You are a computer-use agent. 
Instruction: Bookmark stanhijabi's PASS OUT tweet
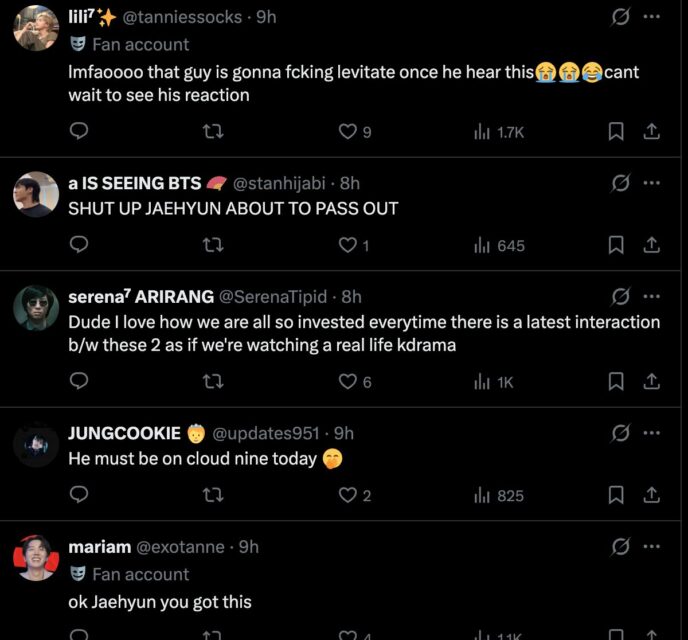tap(617, 245)
